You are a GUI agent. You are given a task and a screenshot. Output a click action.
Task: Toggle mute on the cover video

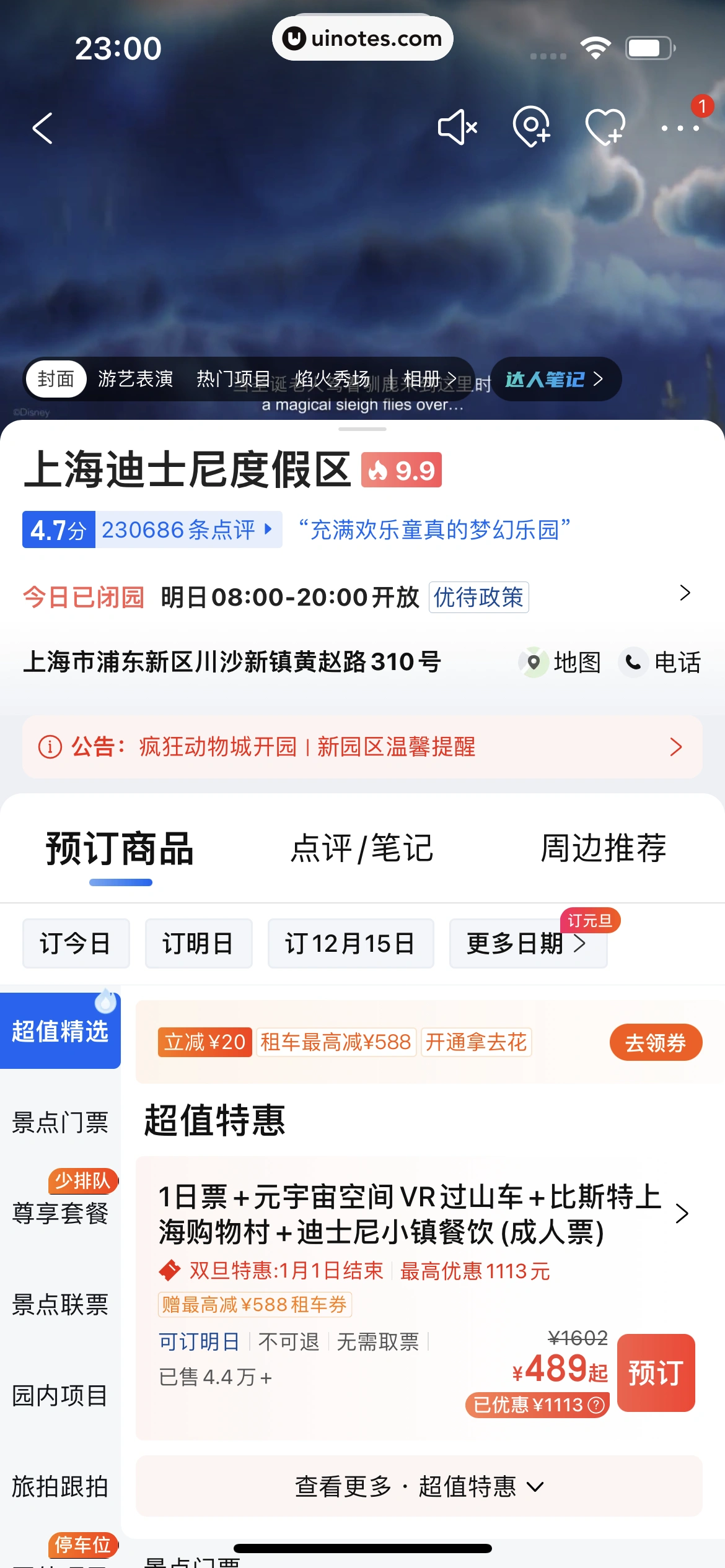point(456,126)
